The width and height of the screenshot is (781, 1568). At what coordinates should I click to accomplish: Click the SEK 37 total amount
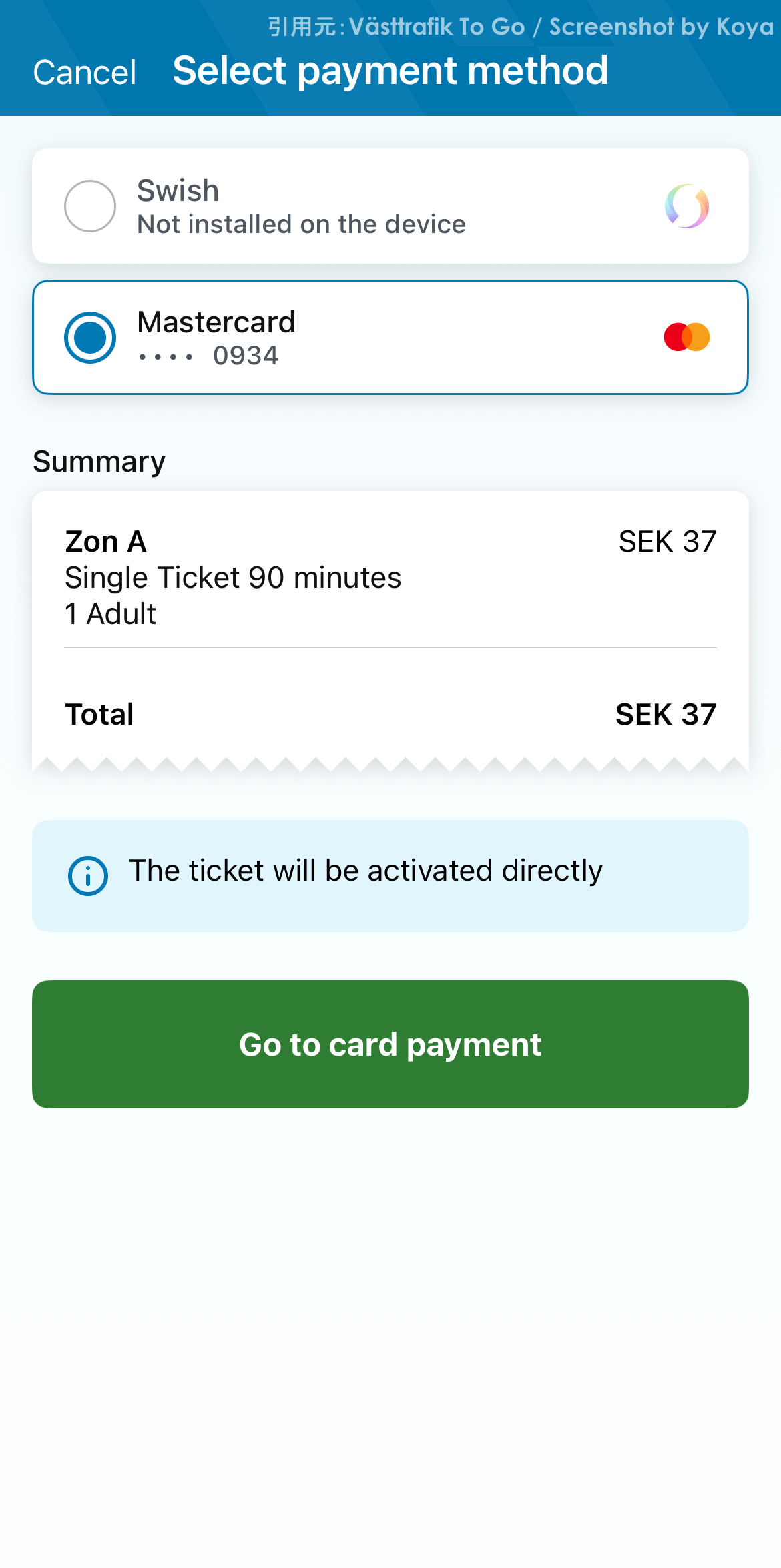tap(666, 714)
